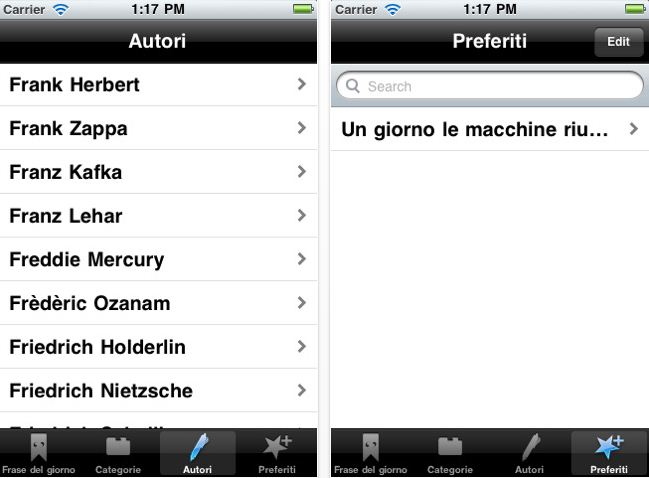The height and width of the screenshot is (478, 649).
Task: Tap Edit on the Preferiti screen
Action: pos(618,42)
